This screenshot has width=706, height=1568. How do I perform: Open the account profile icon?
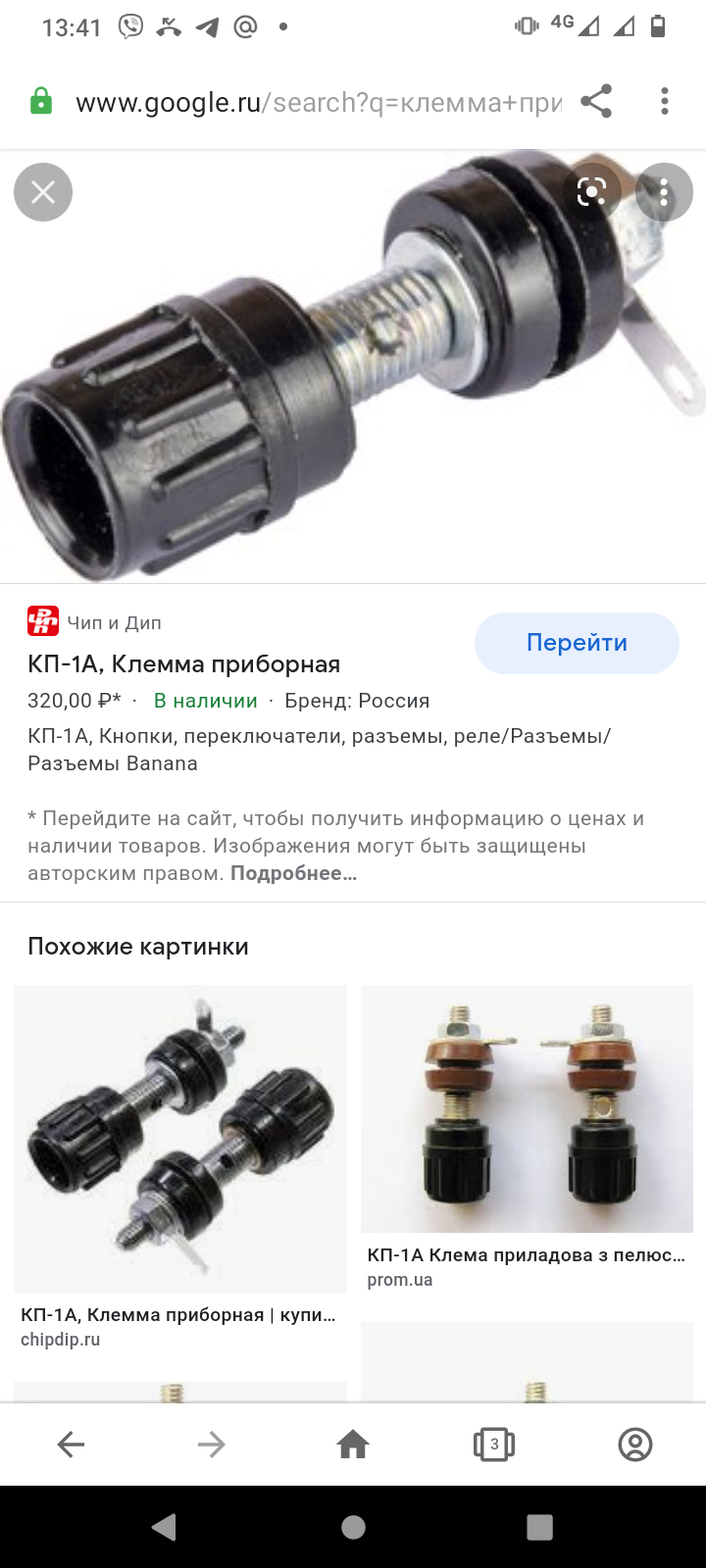tap(635, 1444)
